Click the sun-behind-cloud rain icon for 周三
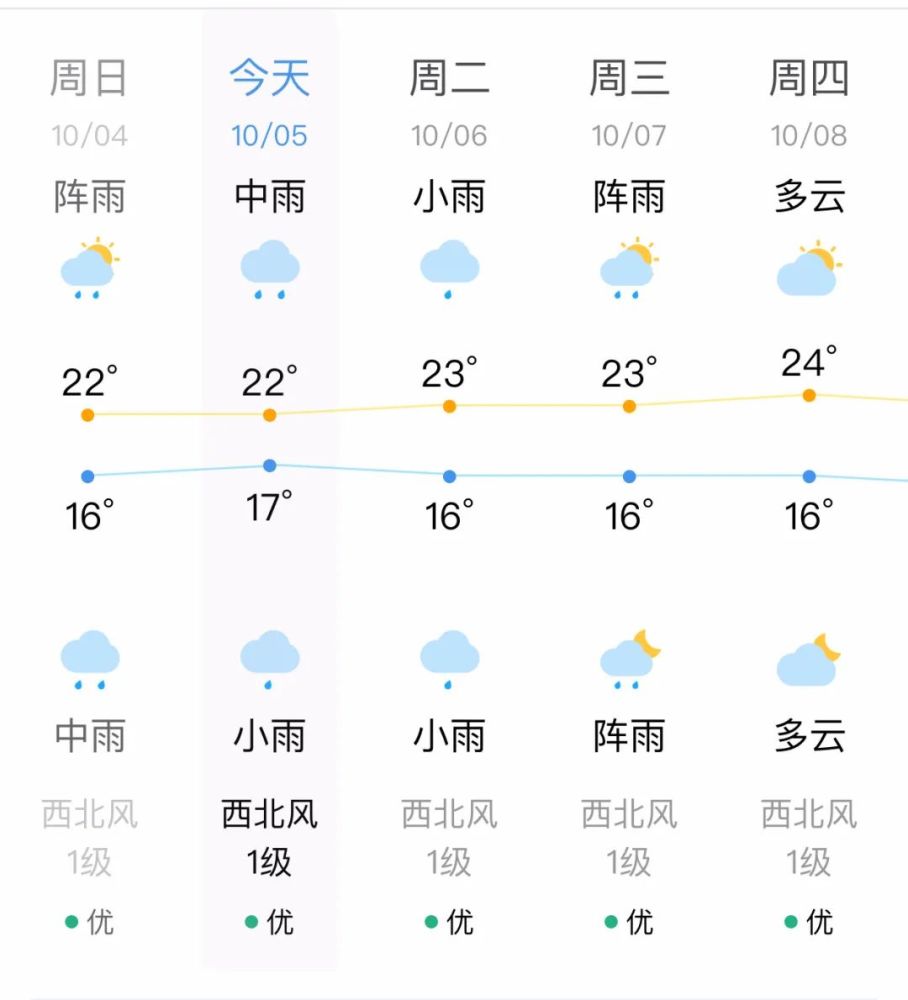The height and width of the screenshot is (1000, 908). pyautogui.click(x=628, y=268)
